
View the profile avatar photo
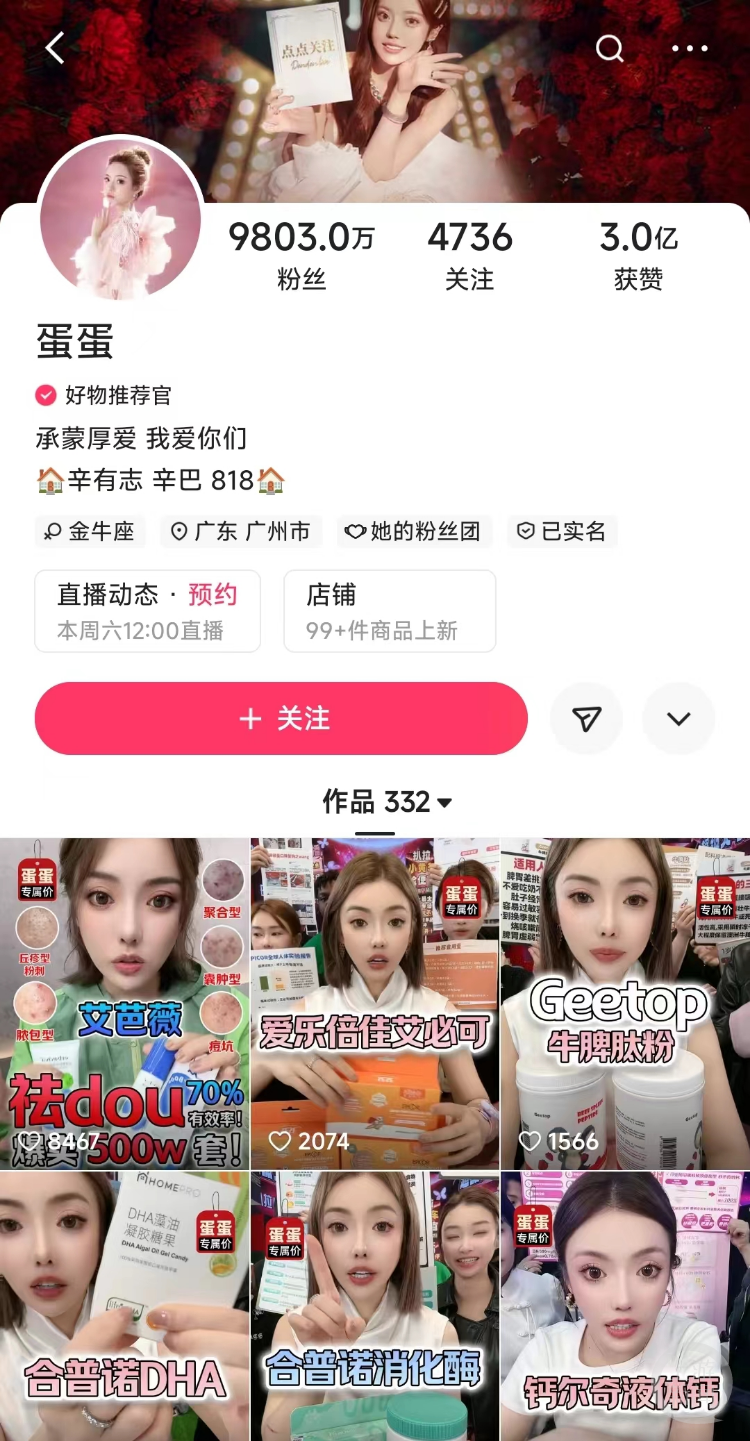[120, 218]
